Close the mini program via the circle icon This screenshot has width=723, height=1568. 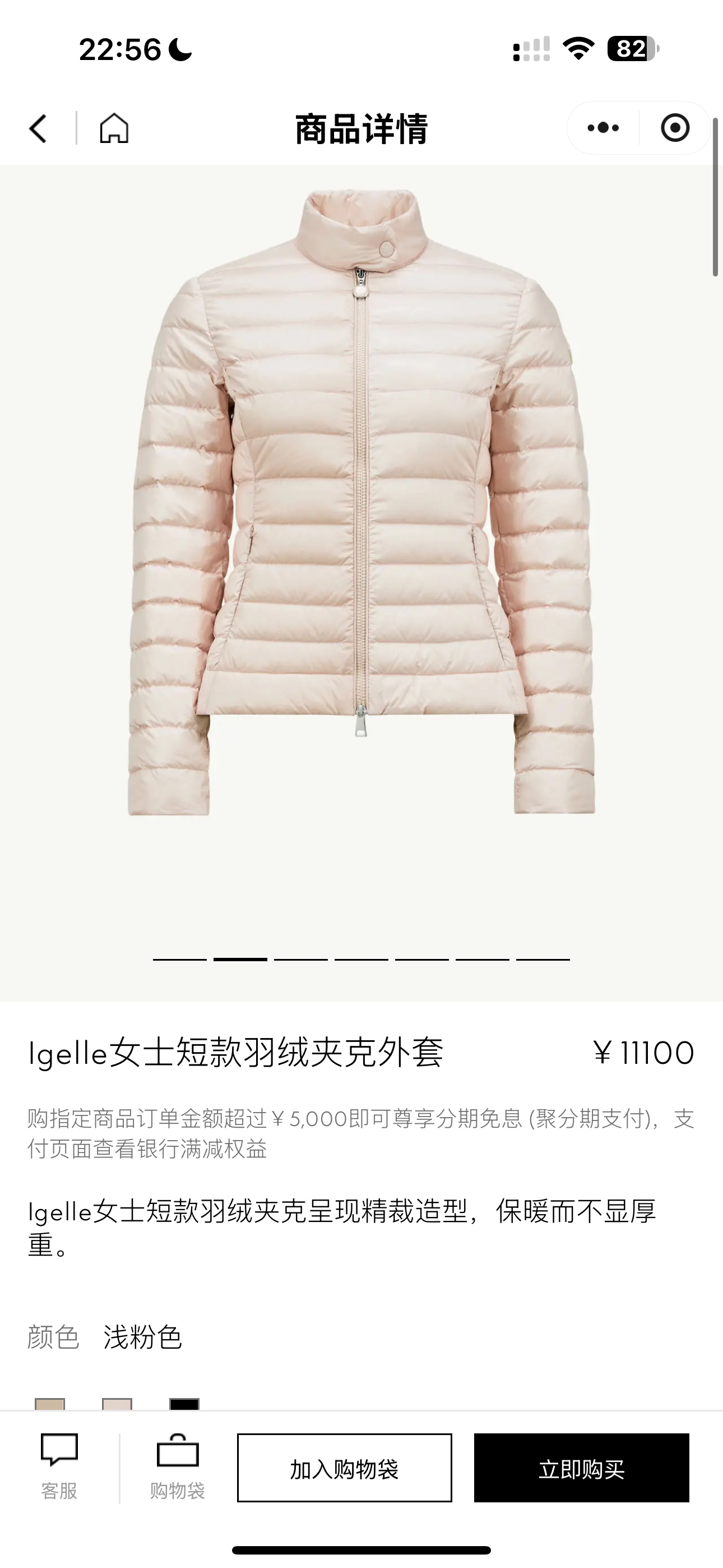click(675, 128)
